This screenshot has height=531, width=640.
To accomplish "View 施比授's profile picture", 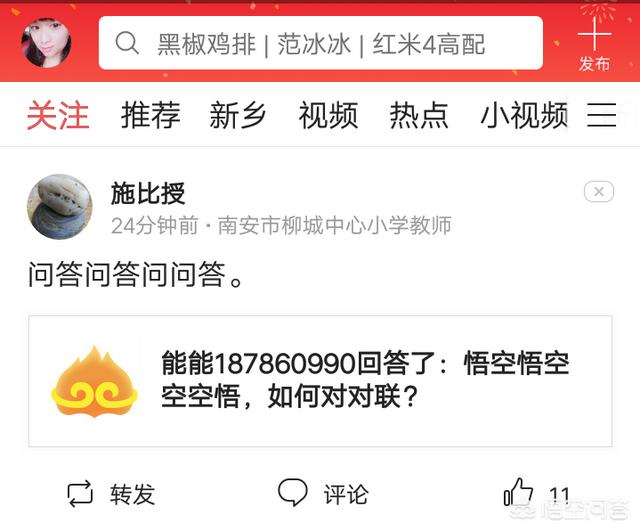I will click(60, 206).
